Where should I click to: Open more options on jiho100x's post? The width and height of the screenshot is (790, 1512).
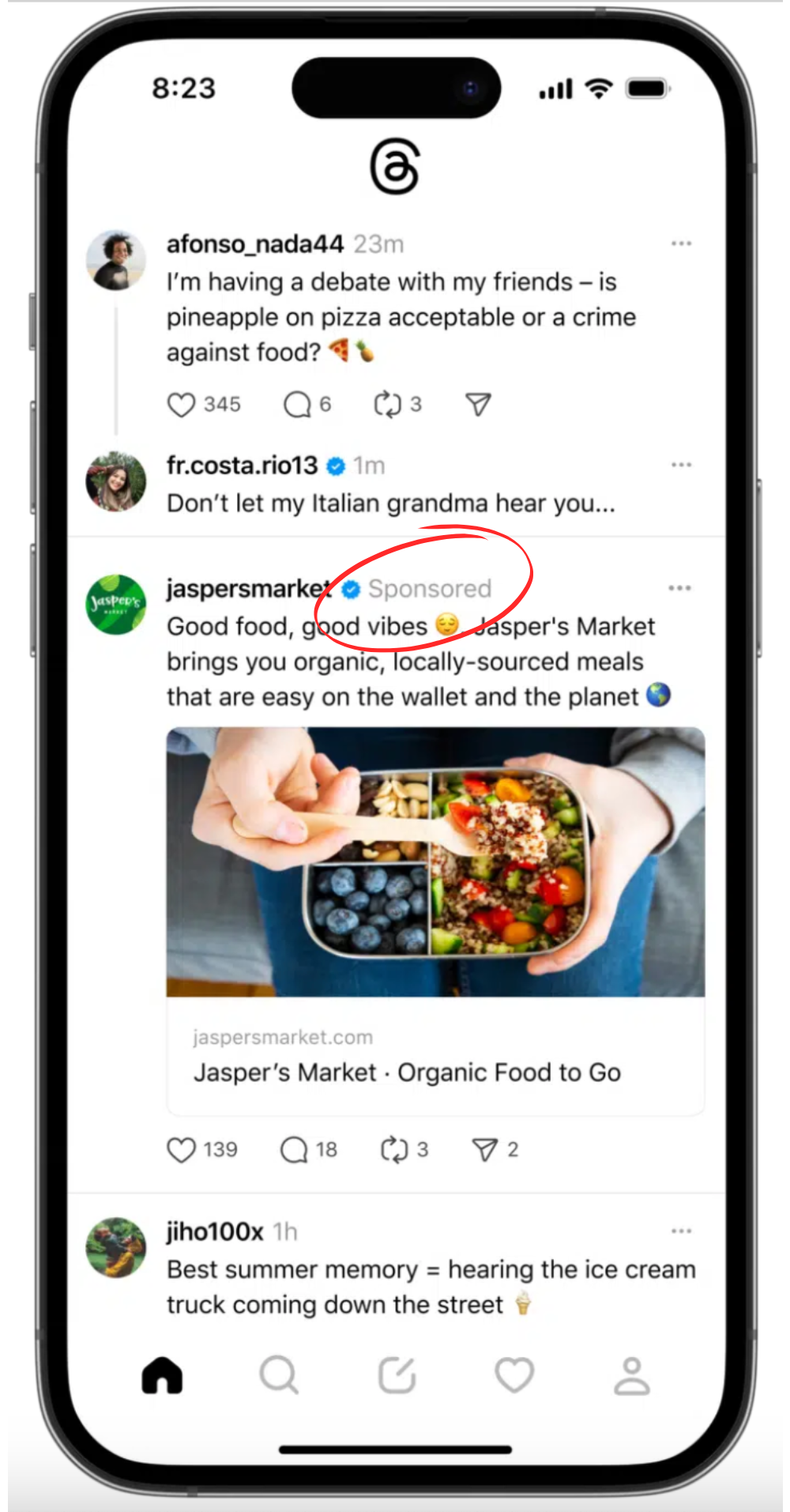pos(681,1231)
